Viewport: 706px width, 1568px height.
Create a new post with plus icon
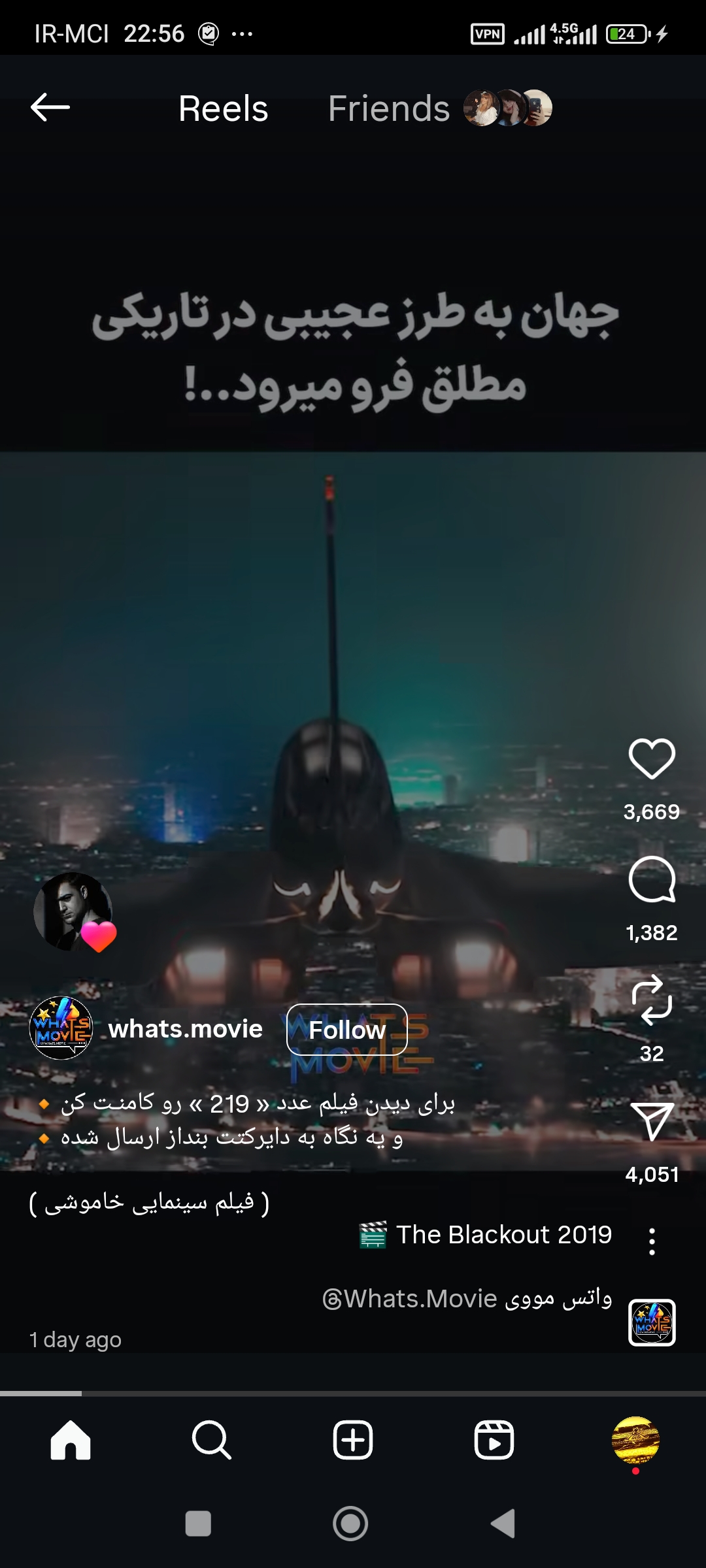(353, 1440)
